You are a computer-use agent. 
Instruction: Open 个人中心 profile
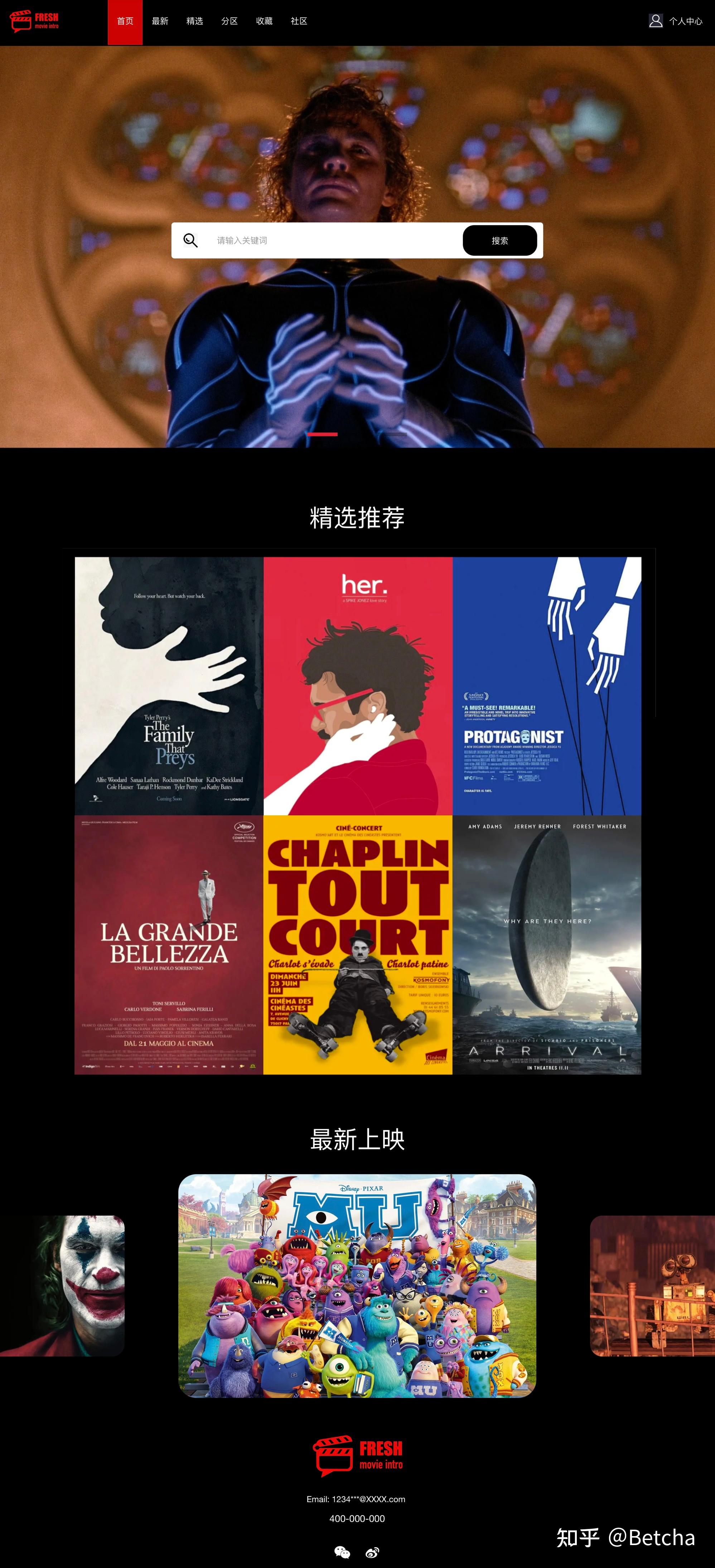pyautogui.click(x=676, y=21)
